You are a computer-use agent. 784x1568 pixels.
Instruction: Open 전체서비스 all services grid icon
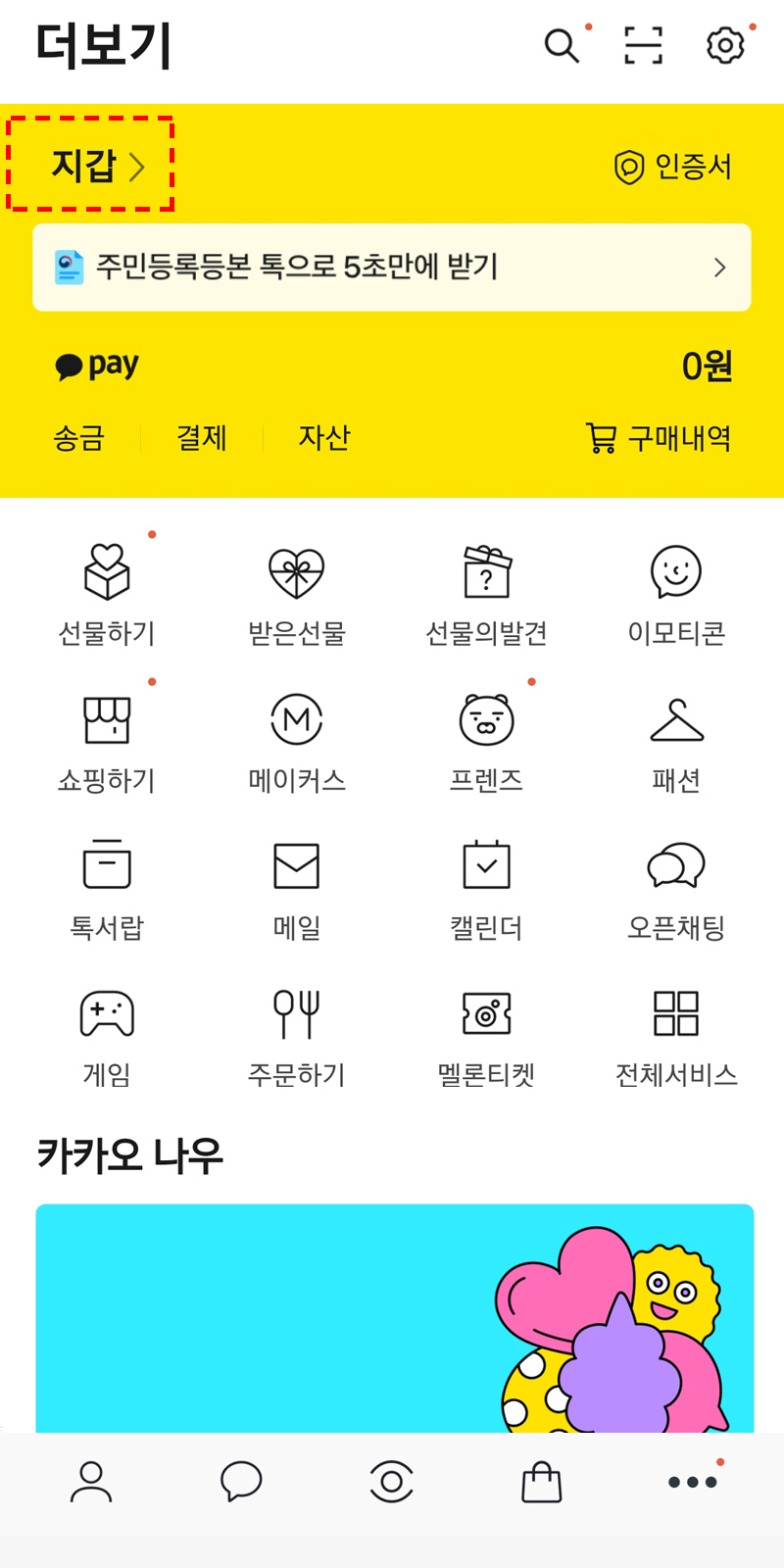pos(676,1014)
